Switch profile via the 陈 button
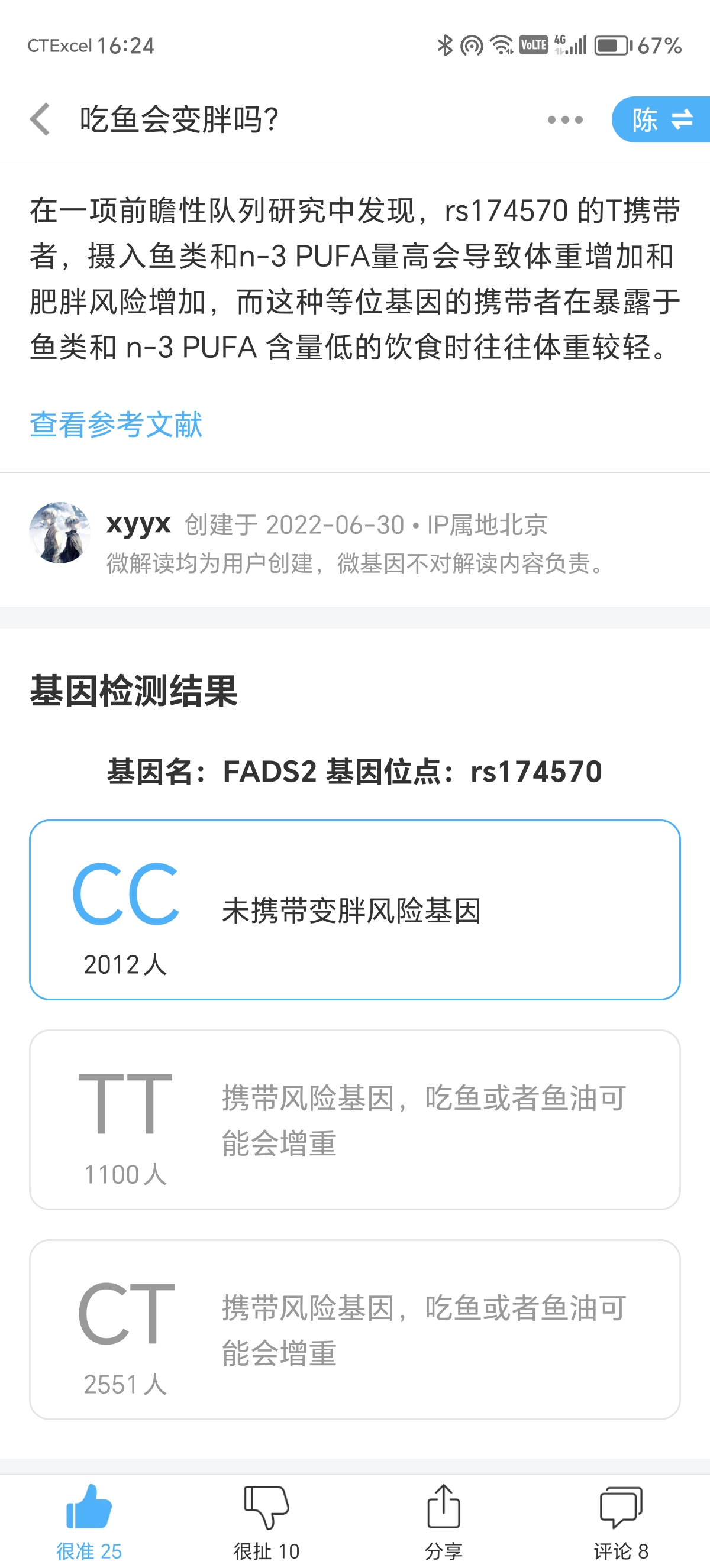This screenshot has height=1568, width=710. click(x=661, y=120)
